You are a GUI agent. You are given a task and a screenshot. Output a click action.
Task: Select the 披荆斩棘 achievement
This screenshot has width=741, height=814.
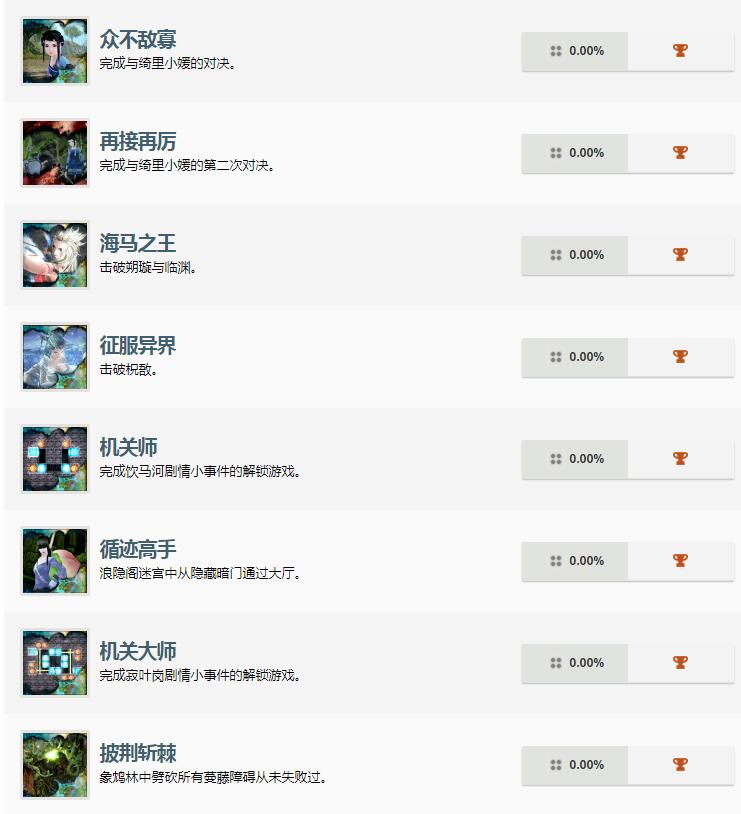138,754
